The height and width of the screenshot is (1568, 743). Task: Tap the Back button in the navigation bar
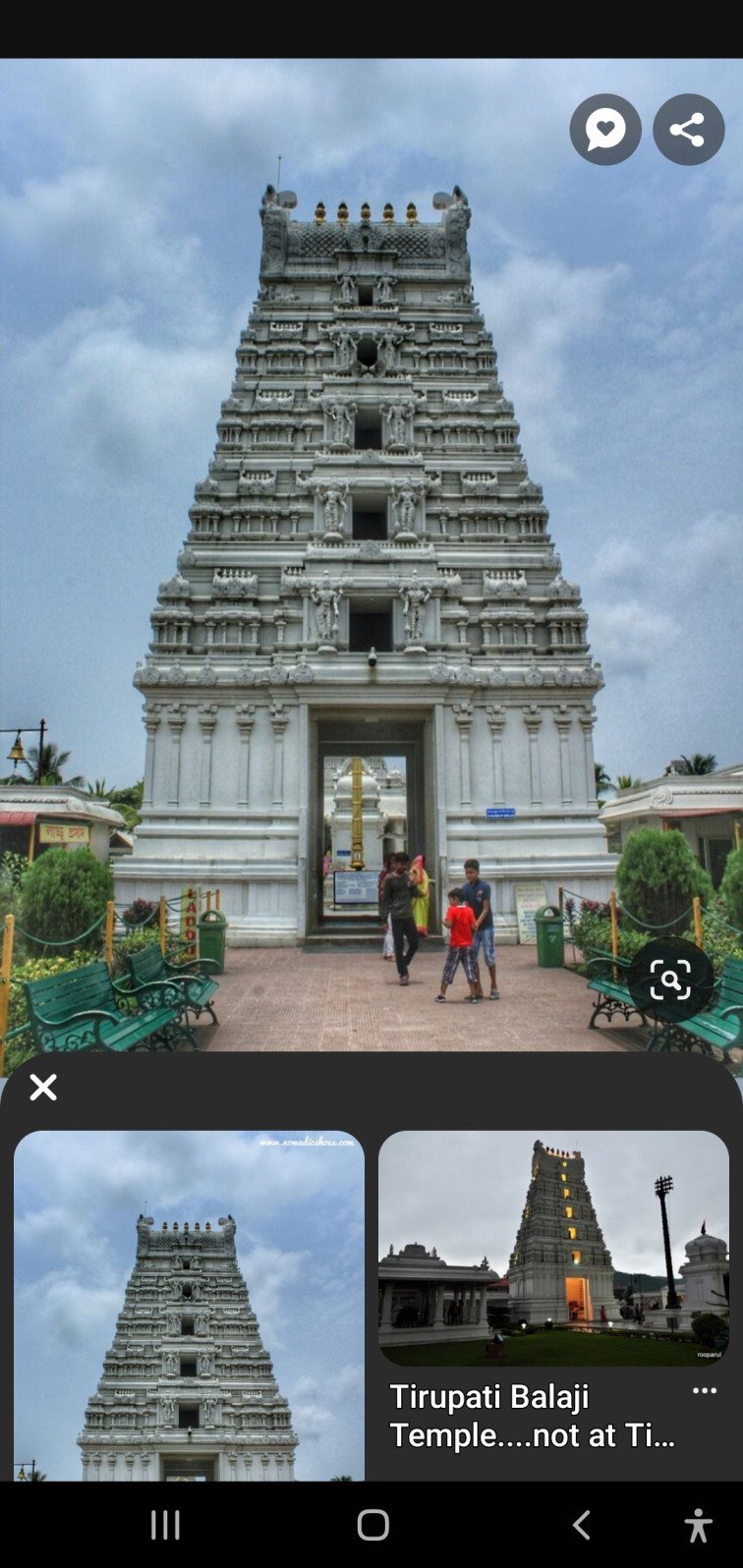[580, 1524]
